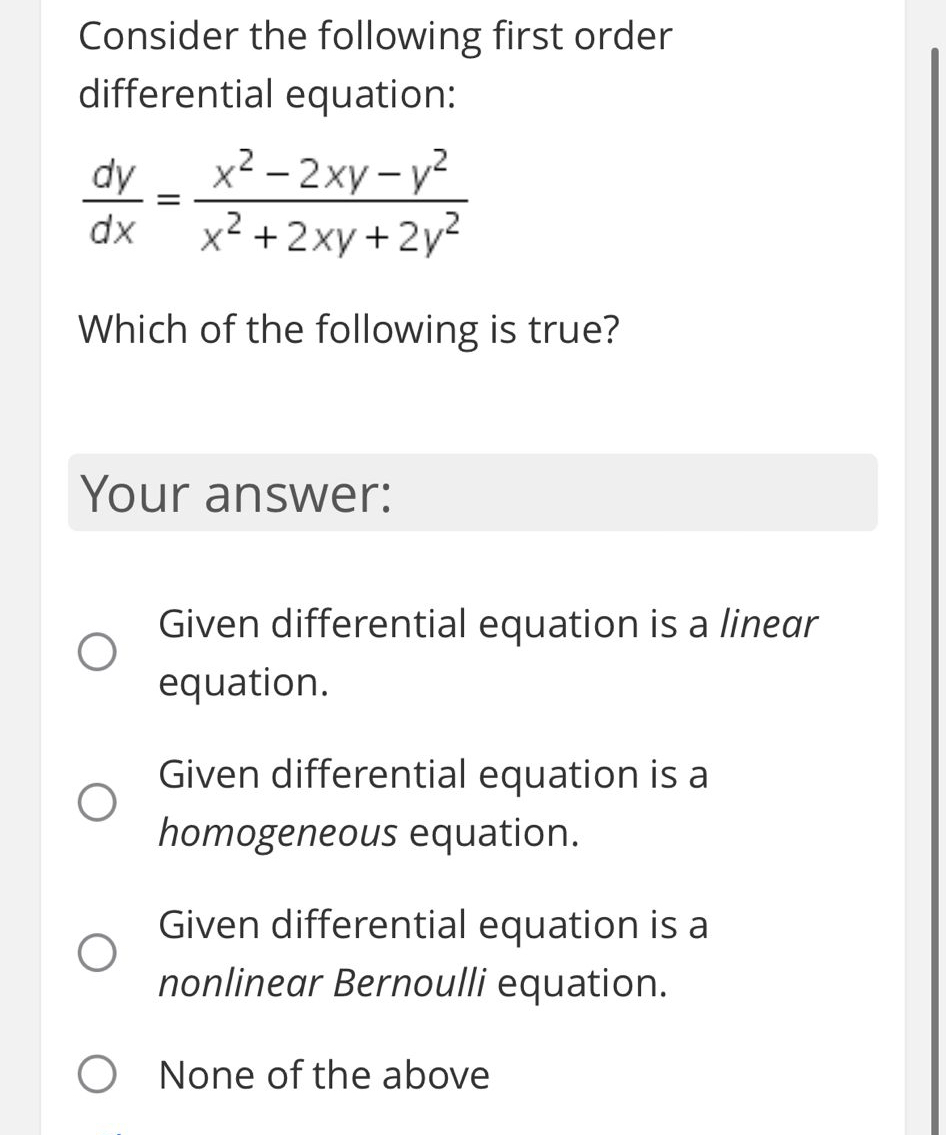Select None of the above
Viewport: 946px width, 1135px height.
(97, 1075)
